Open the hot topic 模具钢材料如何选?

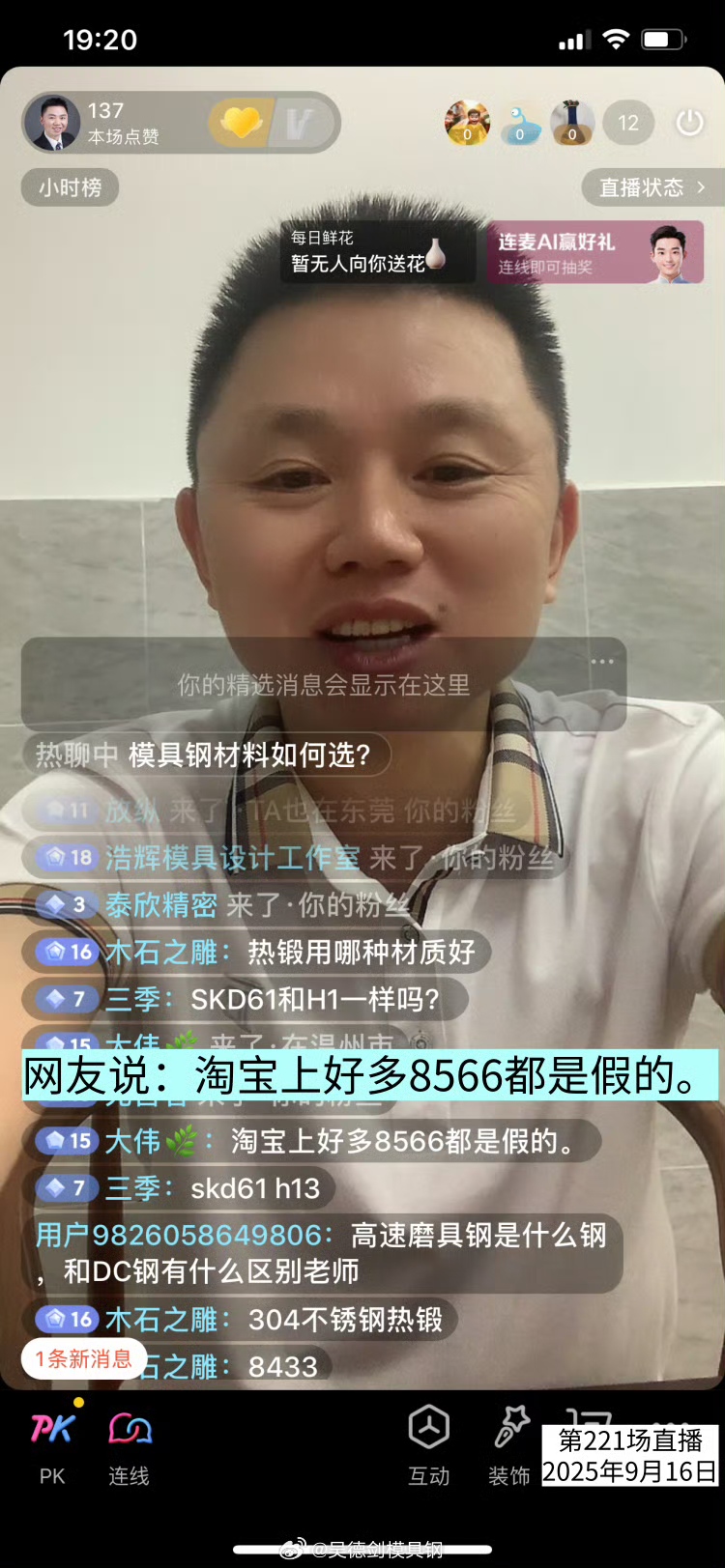pyautogui.click(x=206, y=755)
